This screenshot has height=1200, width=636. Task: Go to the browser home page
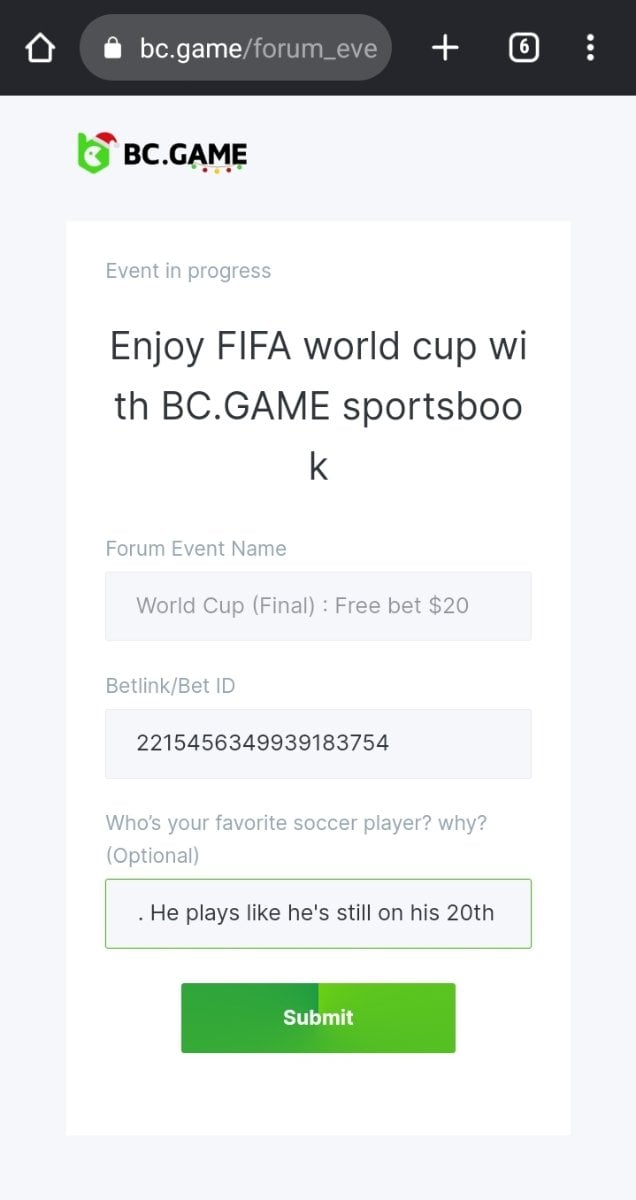pos(40,48)
